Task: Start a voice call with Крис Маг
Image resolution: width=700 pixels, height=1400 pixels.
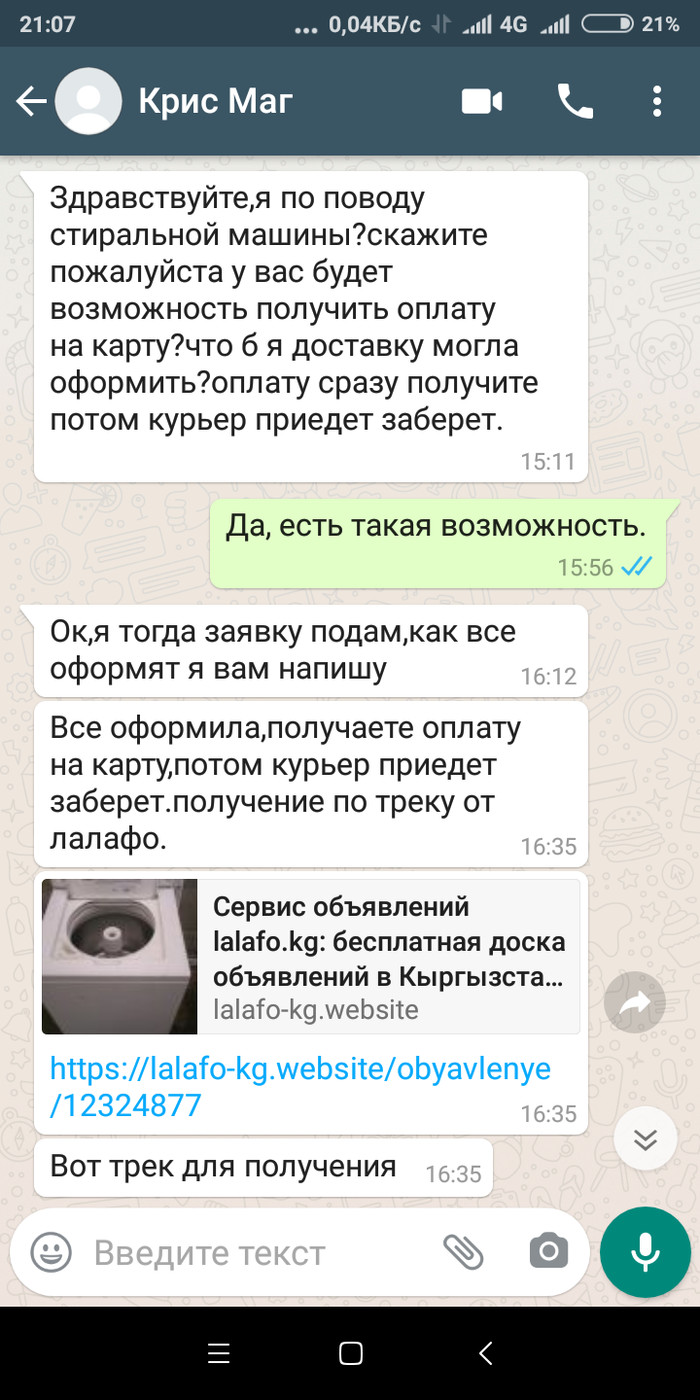Action: click(x=575, y=101)
